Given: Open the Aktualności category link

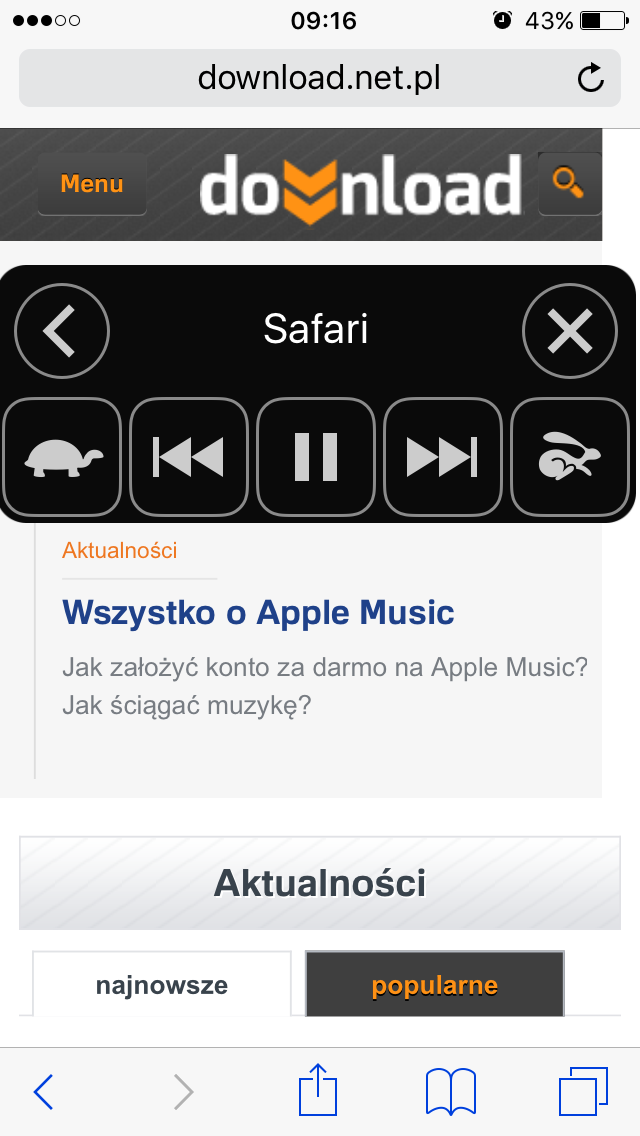Looking at the screenshot, I should (119, 550).
